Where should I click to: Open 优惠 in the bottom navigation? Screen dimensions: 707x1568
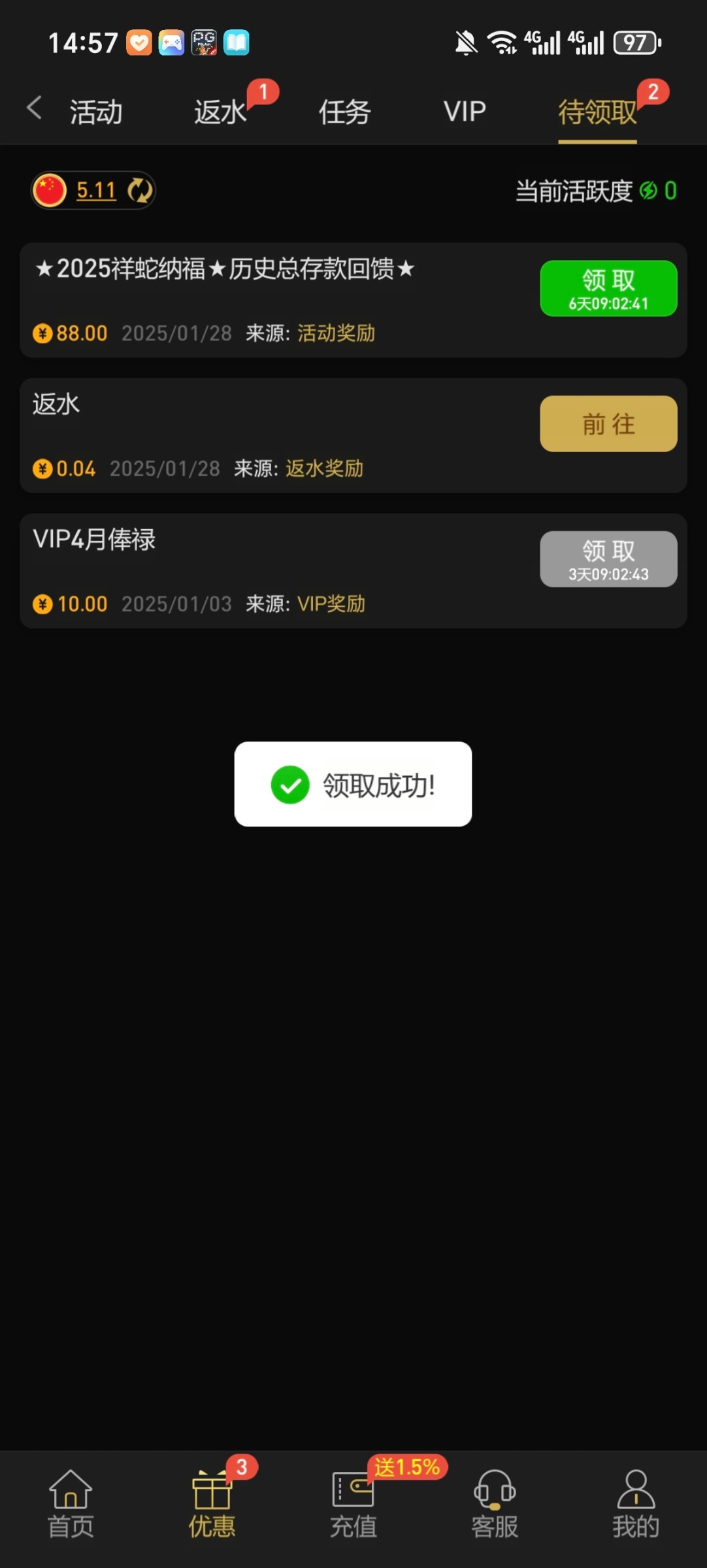coord(212,1504)
